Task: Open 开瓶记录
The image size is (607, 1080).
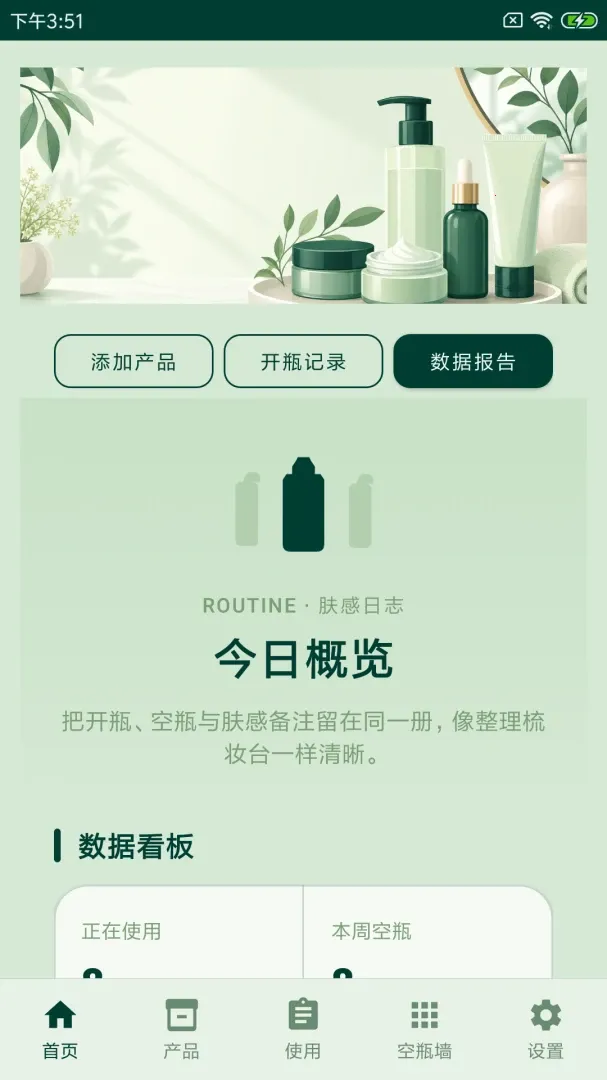Action: [x=303, y=361]
